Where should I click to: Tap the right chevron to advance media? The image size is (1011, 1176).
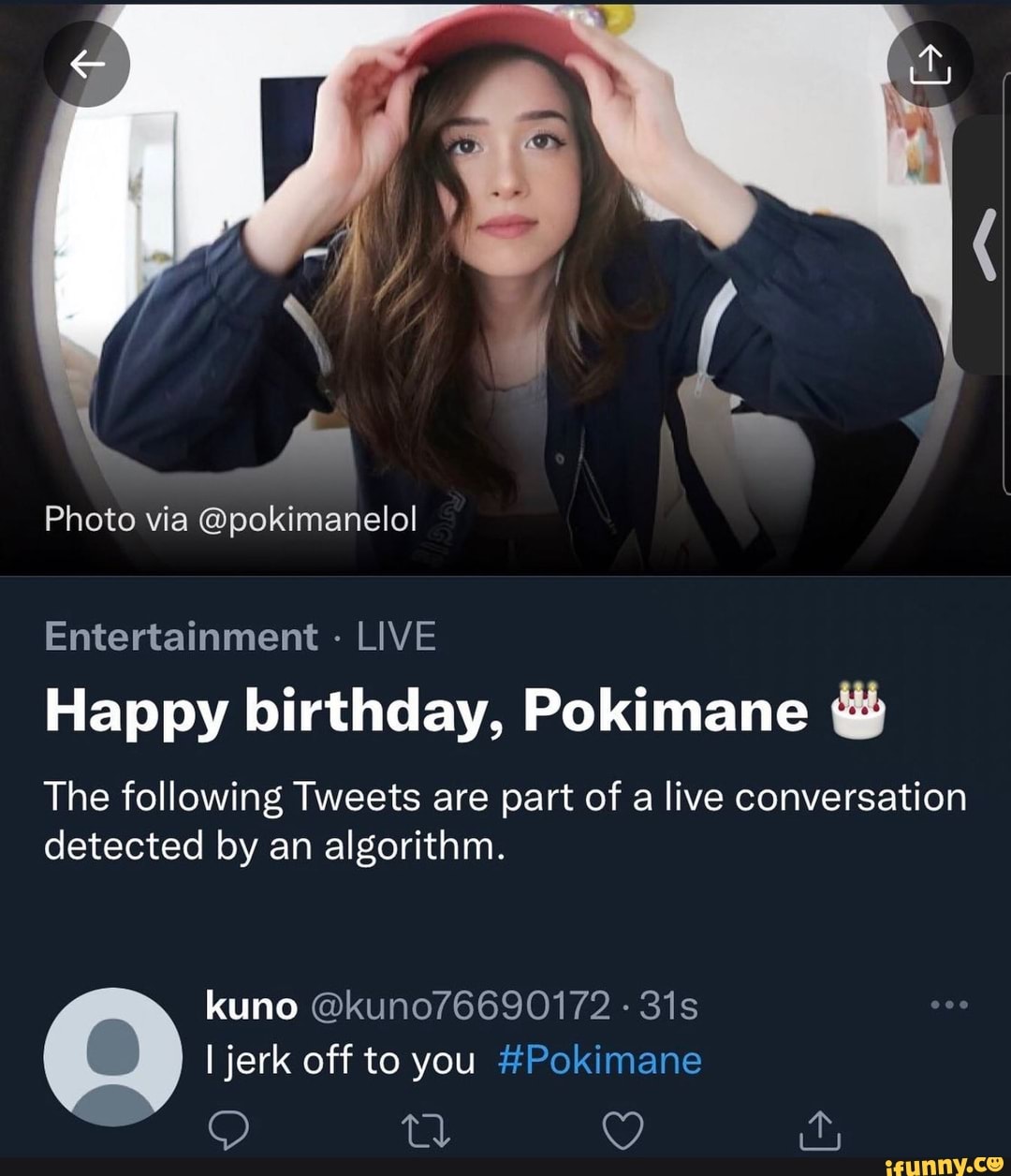[984, 242]
